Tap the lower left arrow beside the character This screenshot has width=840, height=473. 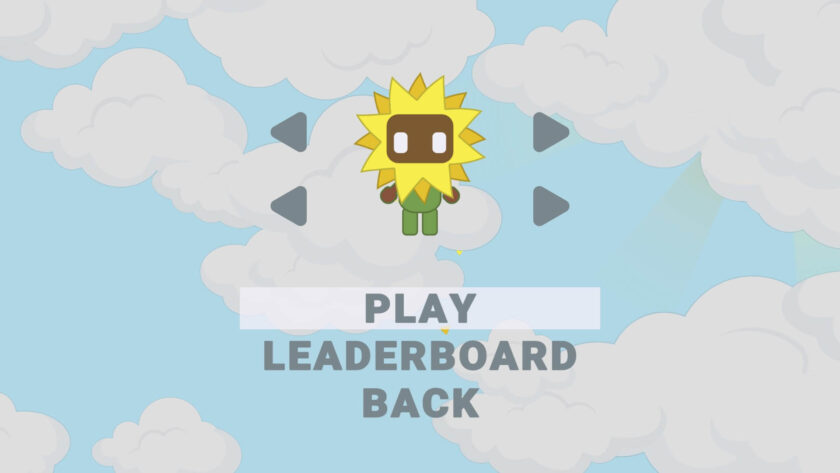290,206
